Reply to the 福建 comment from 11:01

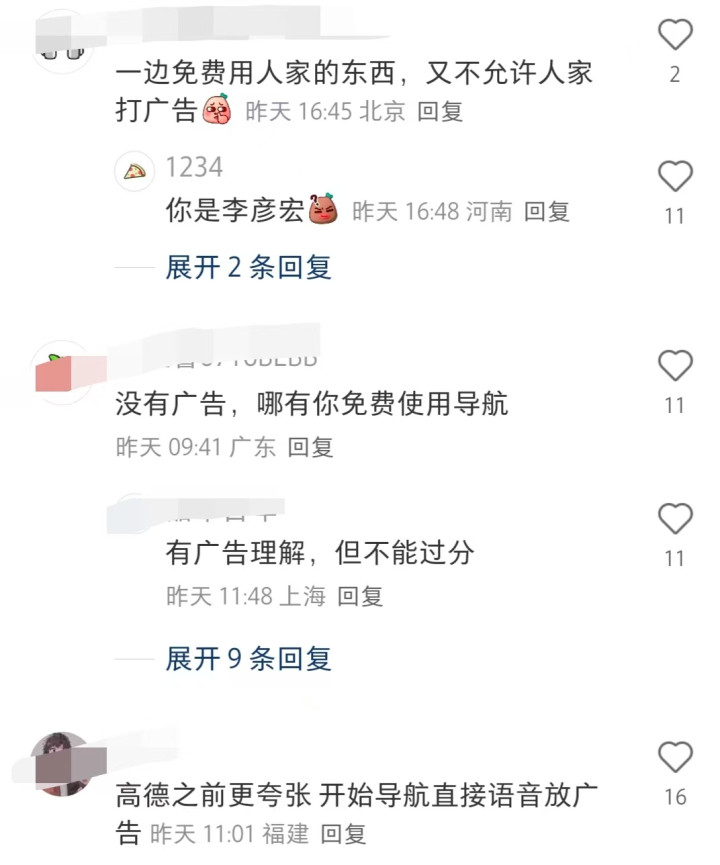[343, 834]
